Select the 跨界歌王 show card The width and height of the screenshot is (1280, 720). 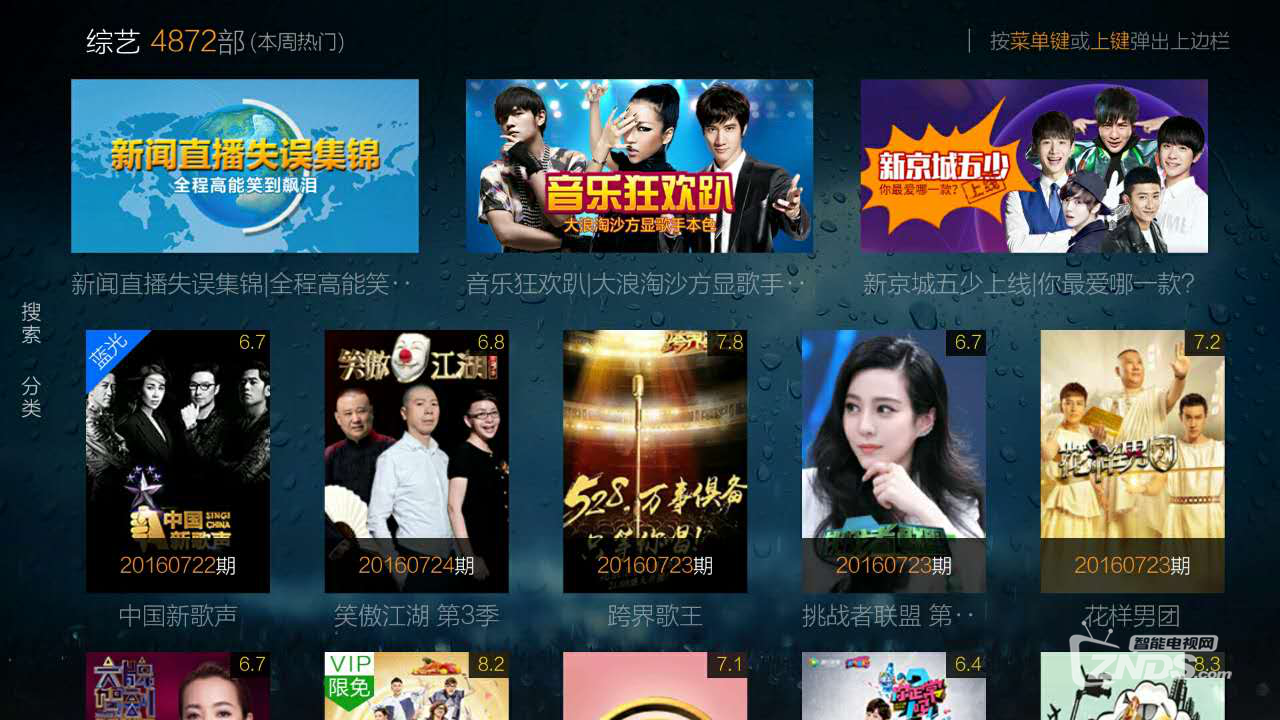pyautogui.click(x=655, y=461)
